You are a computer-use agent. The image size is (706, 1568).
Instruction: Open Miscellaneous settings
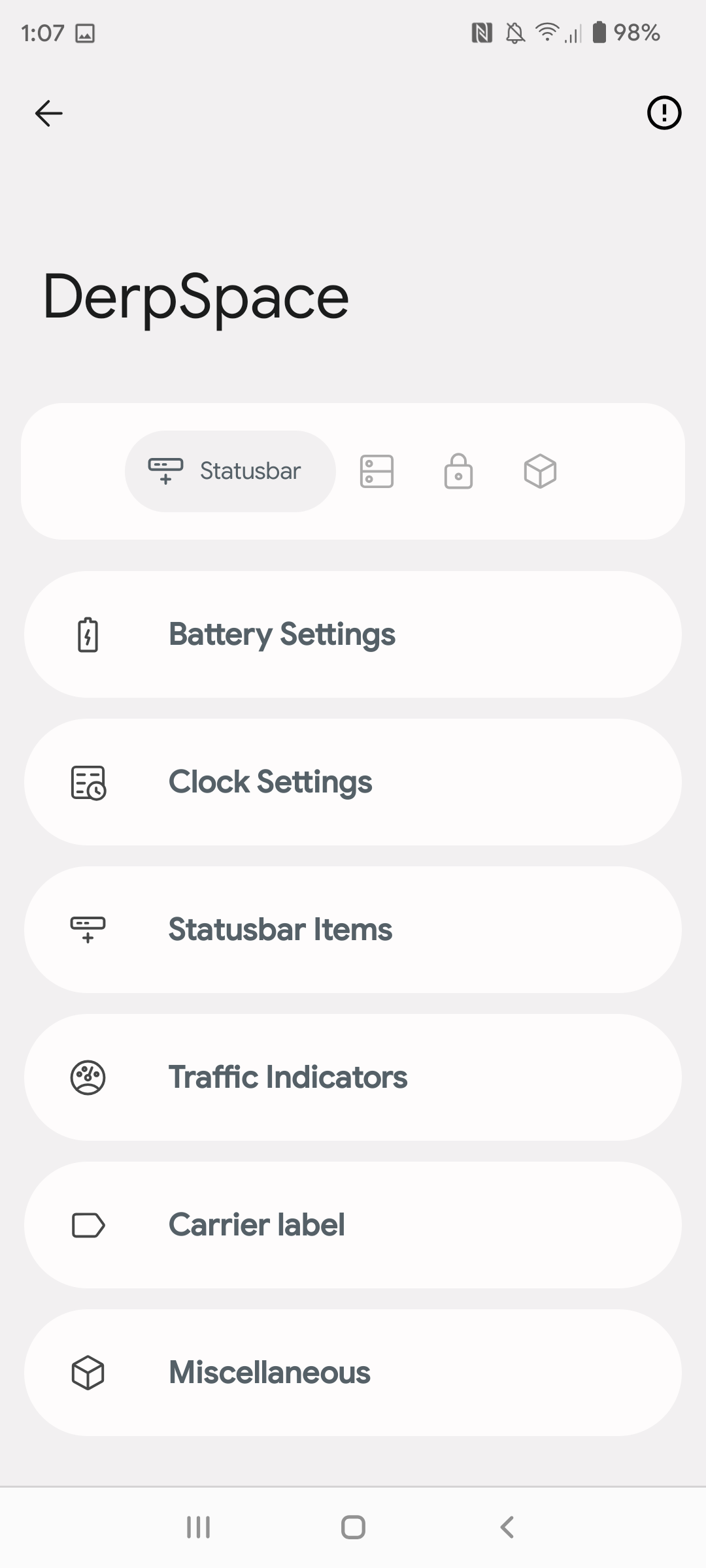(353, 1373)
